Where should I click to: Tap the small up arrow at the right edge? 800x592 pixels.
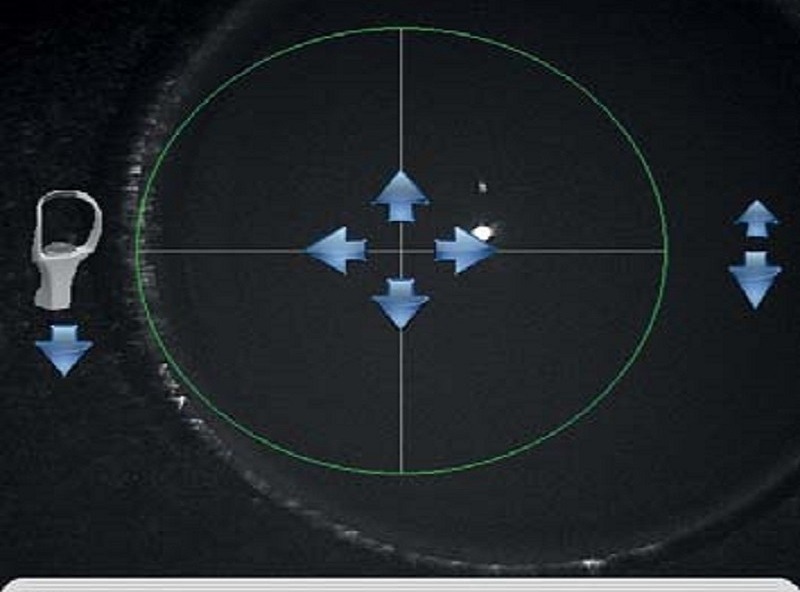pos(757,218)
